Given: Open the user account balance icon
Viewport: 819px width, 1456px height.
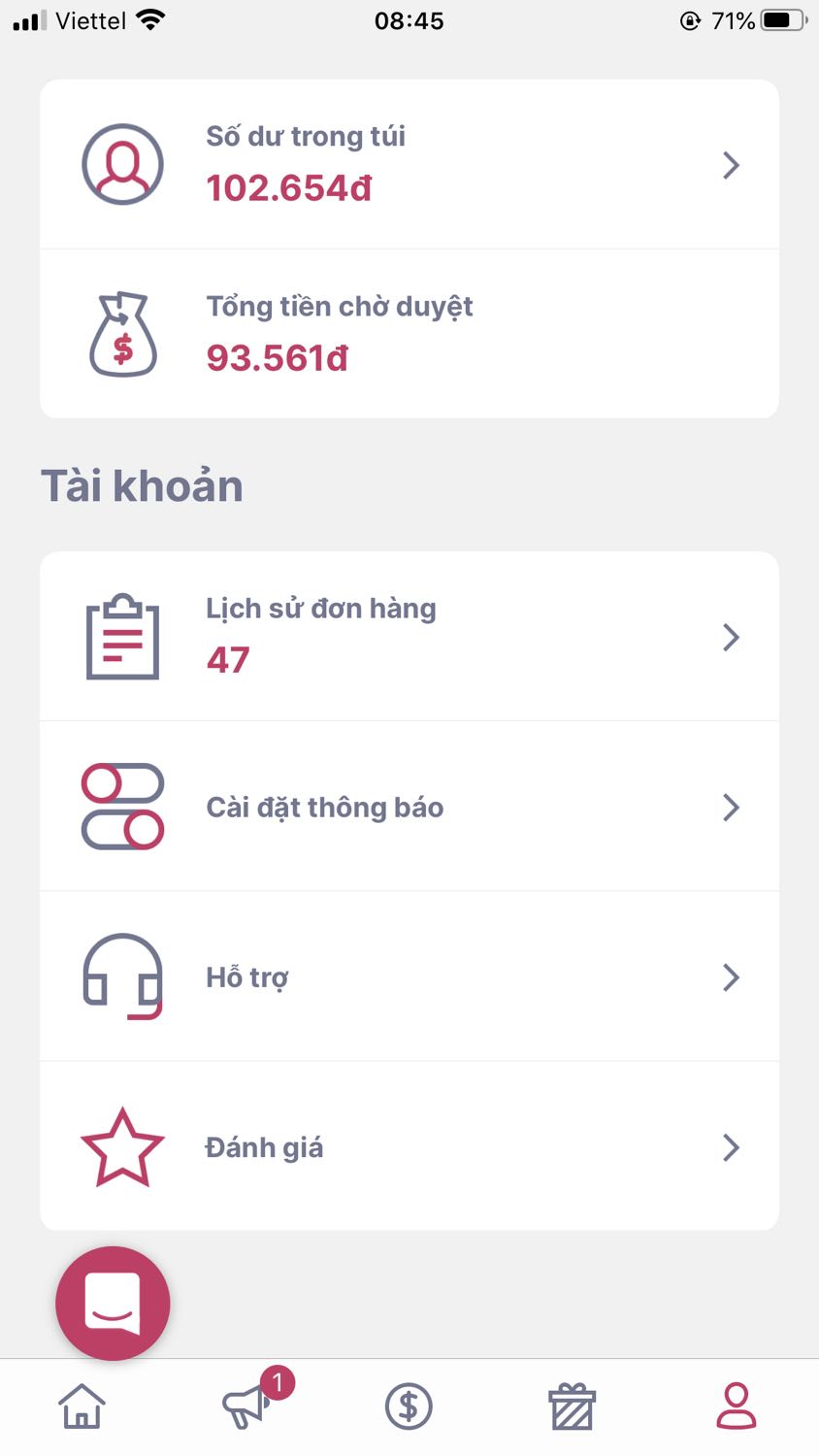Looking at the screenshot, I should coord(122,164).
